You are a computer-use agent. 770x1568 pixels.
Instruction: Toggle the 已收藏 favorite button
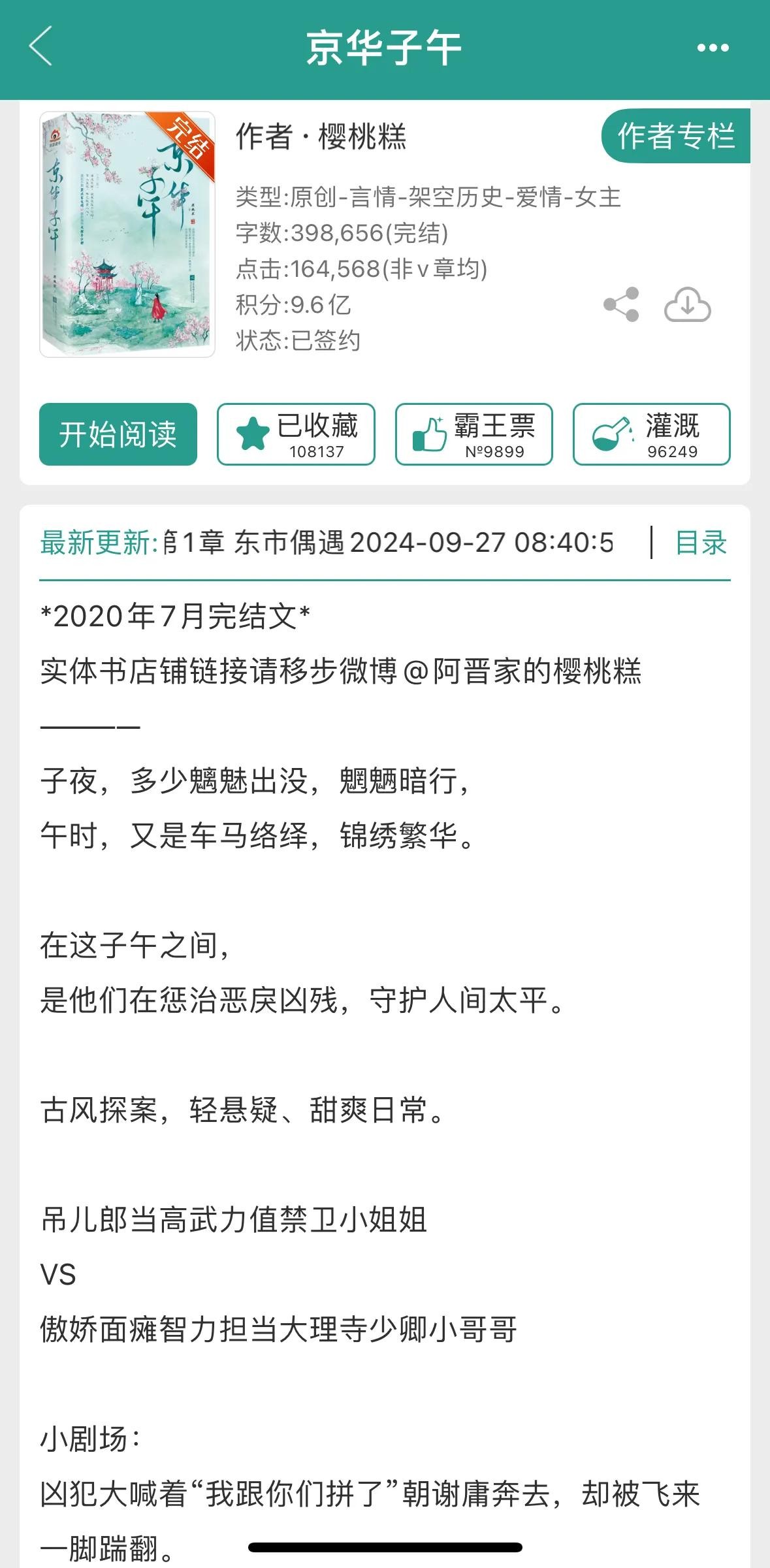[296, 434]
